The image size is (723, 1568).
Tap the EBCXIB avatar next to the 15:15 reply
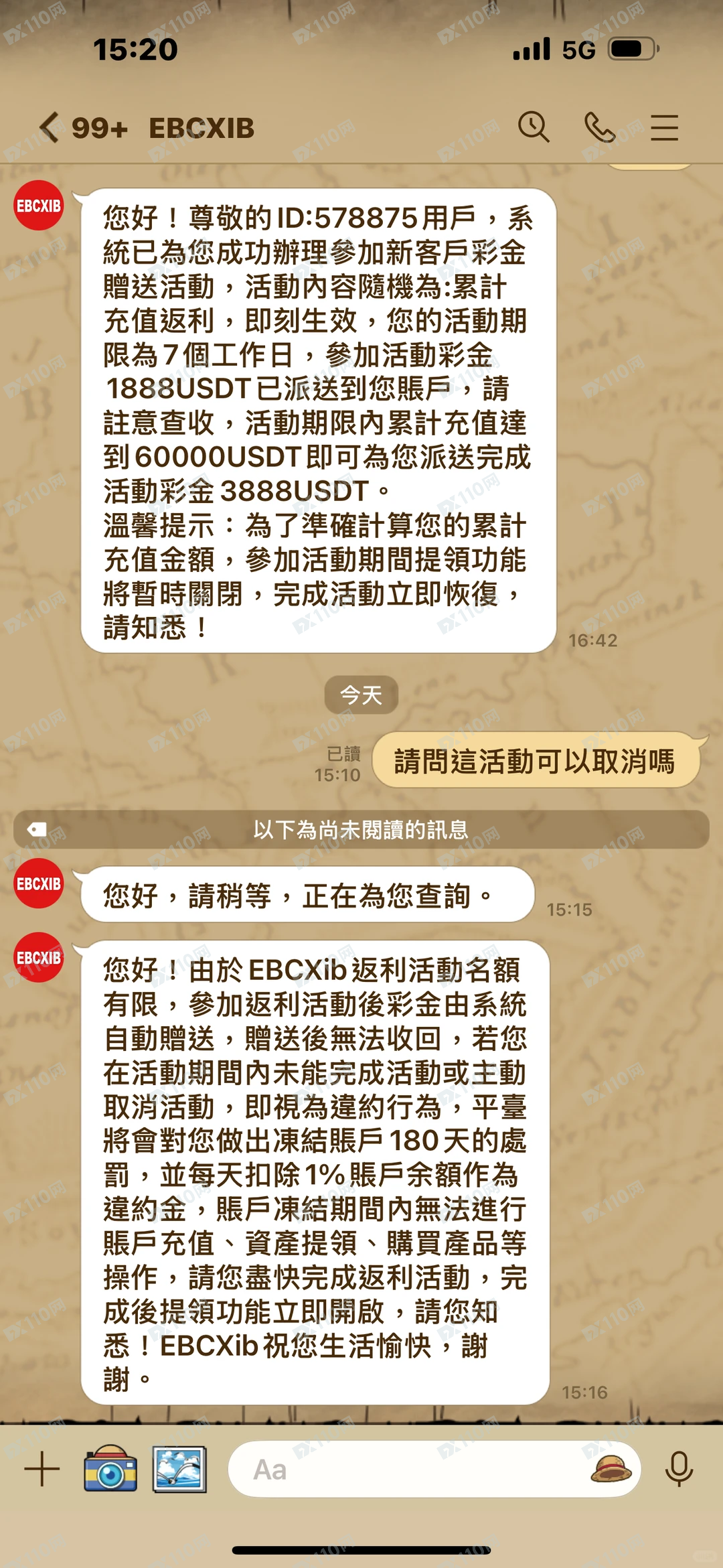click(x=39, y=883)
